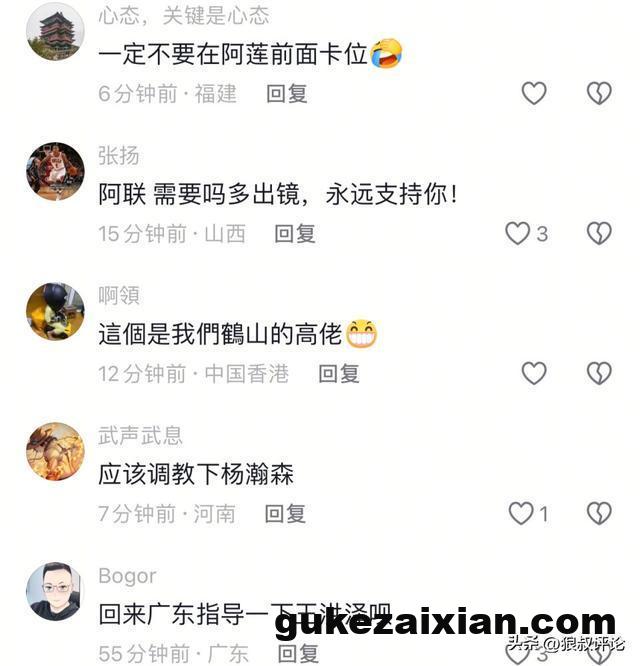View 张扬's profile picture

tap(54, 171)
